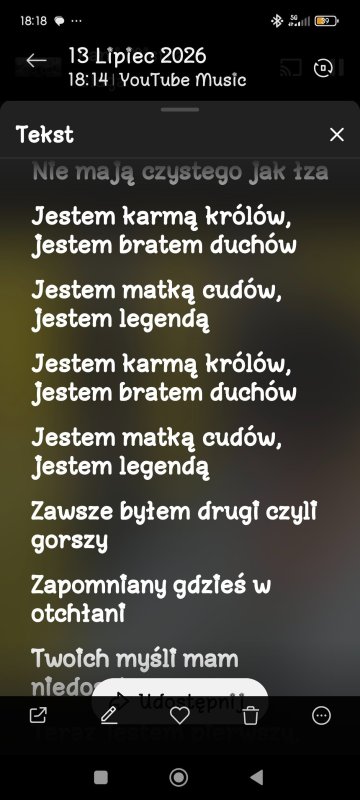
Task: Edit the screenshot with the pencil
Action: pos(109,715)
